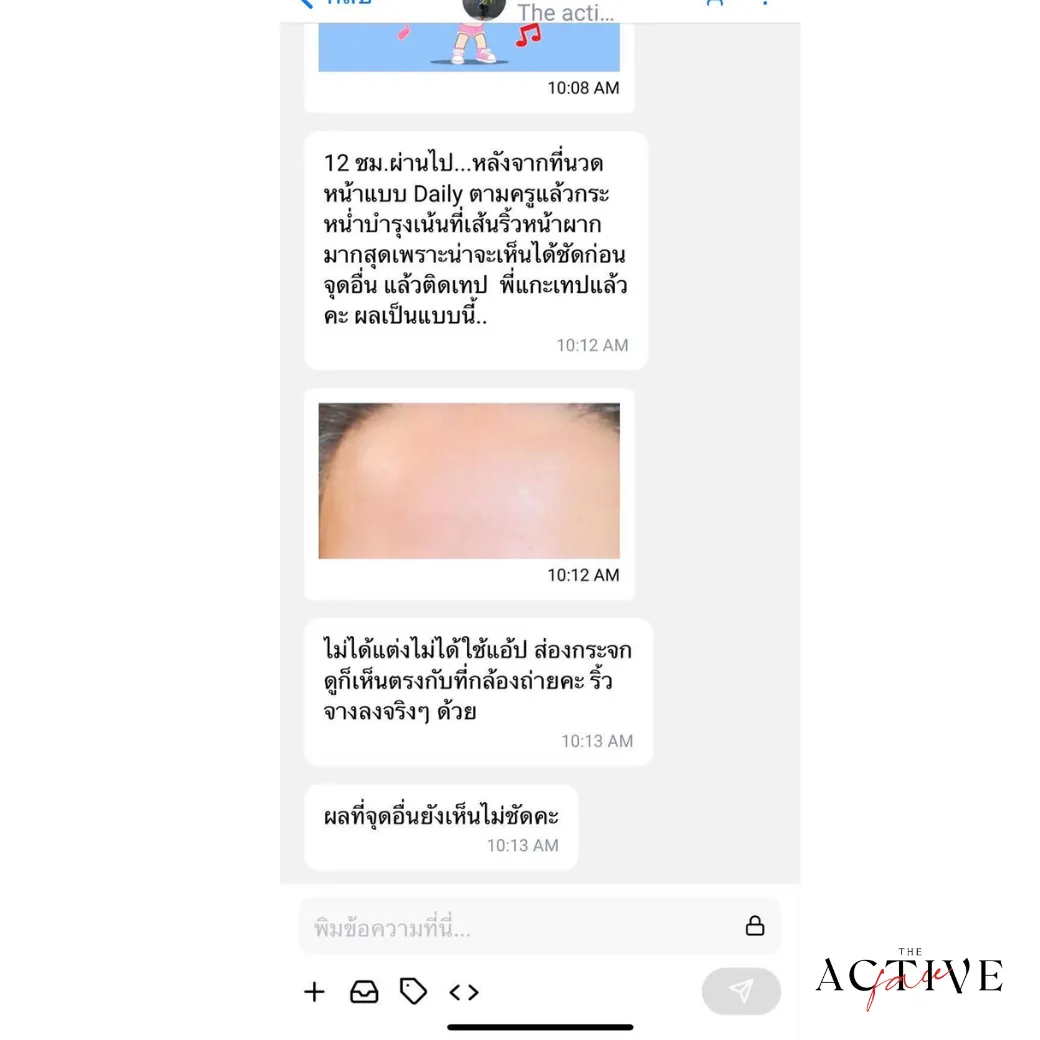Viewport: 1040px width, 1040px height.
Task: Open the forehead photo sent at 10:12 AM
Action: (469, 481)
